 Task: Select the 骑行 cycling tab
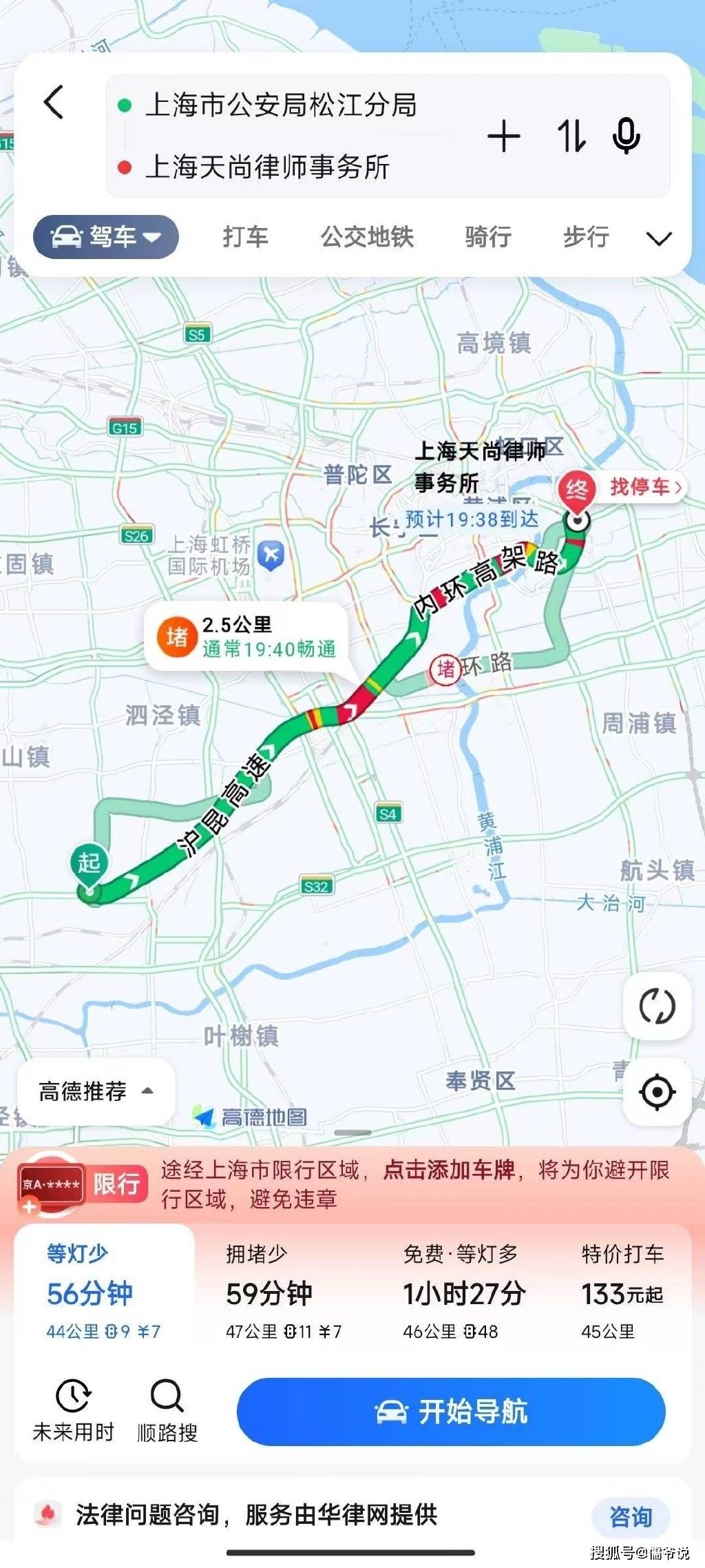(x=488, y=237)
